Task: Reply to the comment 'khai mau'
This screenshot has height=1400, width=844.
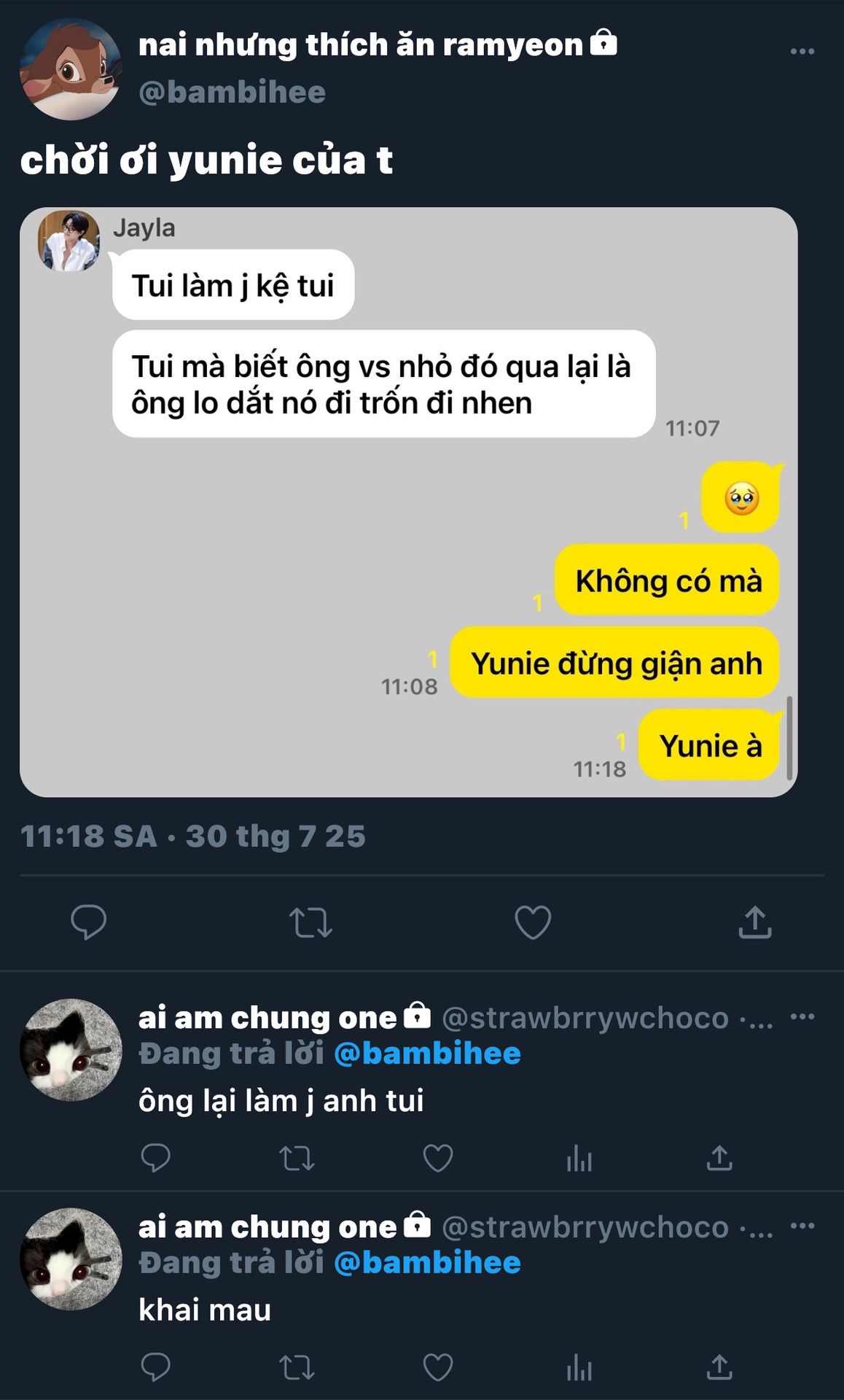Action: 155,1367
